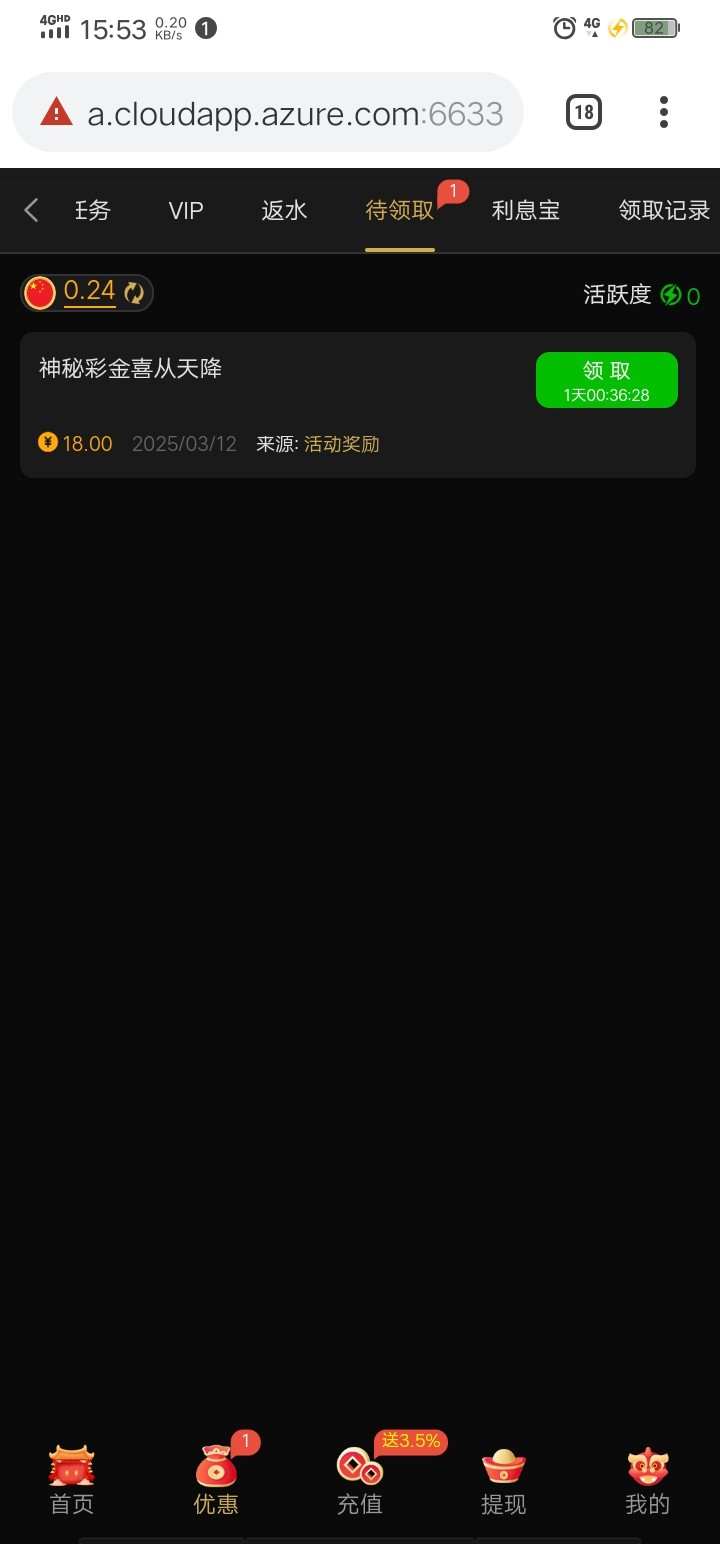Tap the back arrow beside the tabs
Viewport: 720px width, 1544px height.
pos(31,210)
